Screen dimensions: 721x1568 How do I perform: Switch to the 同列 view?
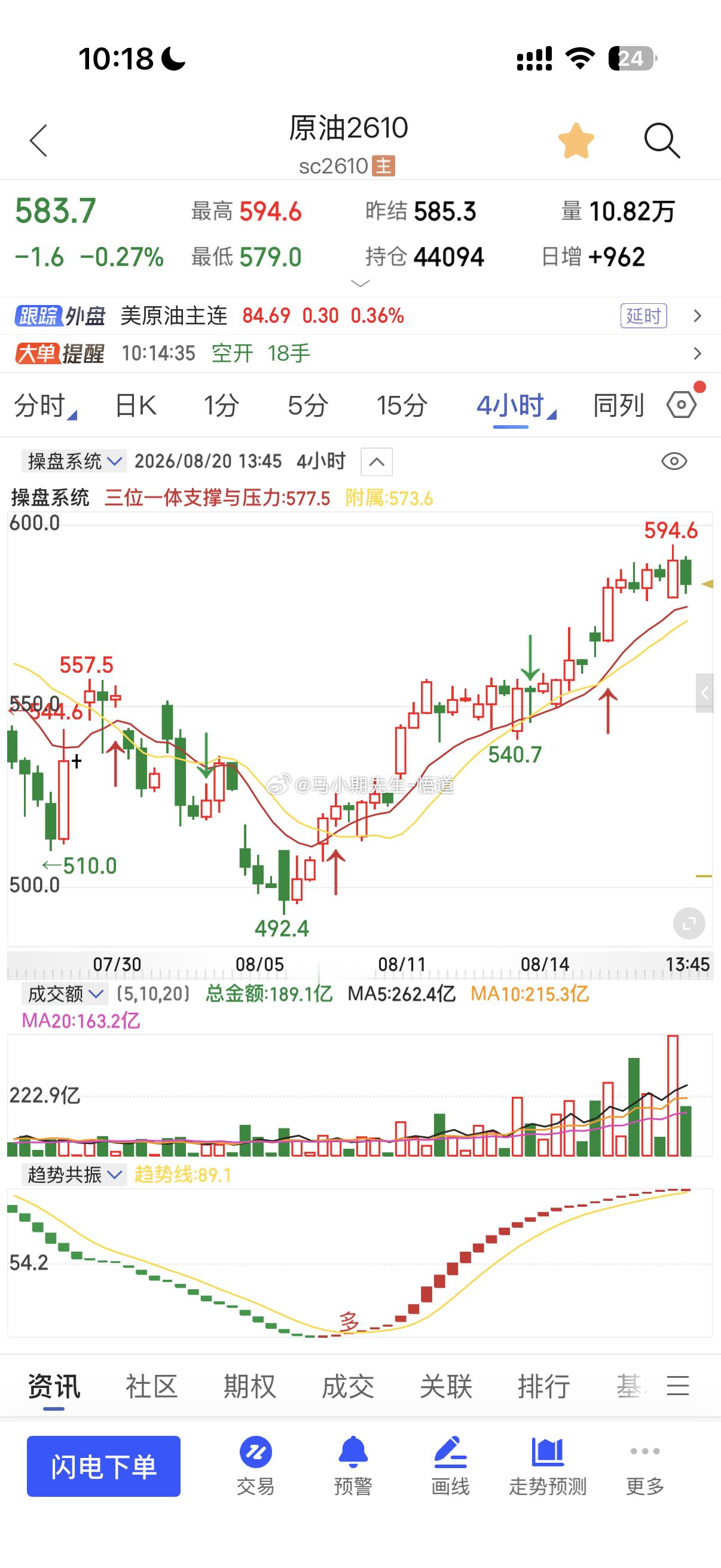coord(618,405)
